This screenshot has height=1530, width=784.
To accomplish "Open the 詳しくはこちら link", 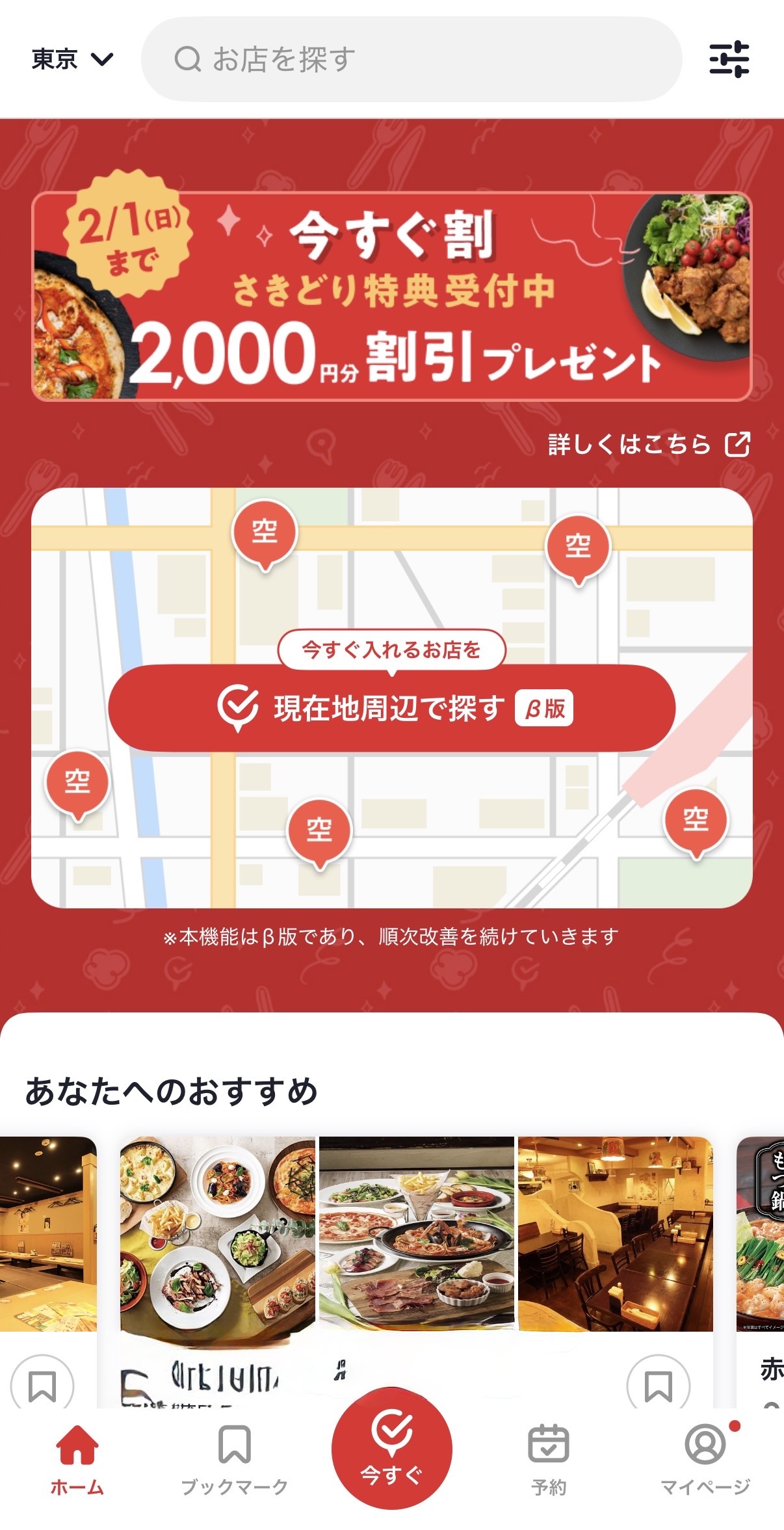I will [648, 445].
